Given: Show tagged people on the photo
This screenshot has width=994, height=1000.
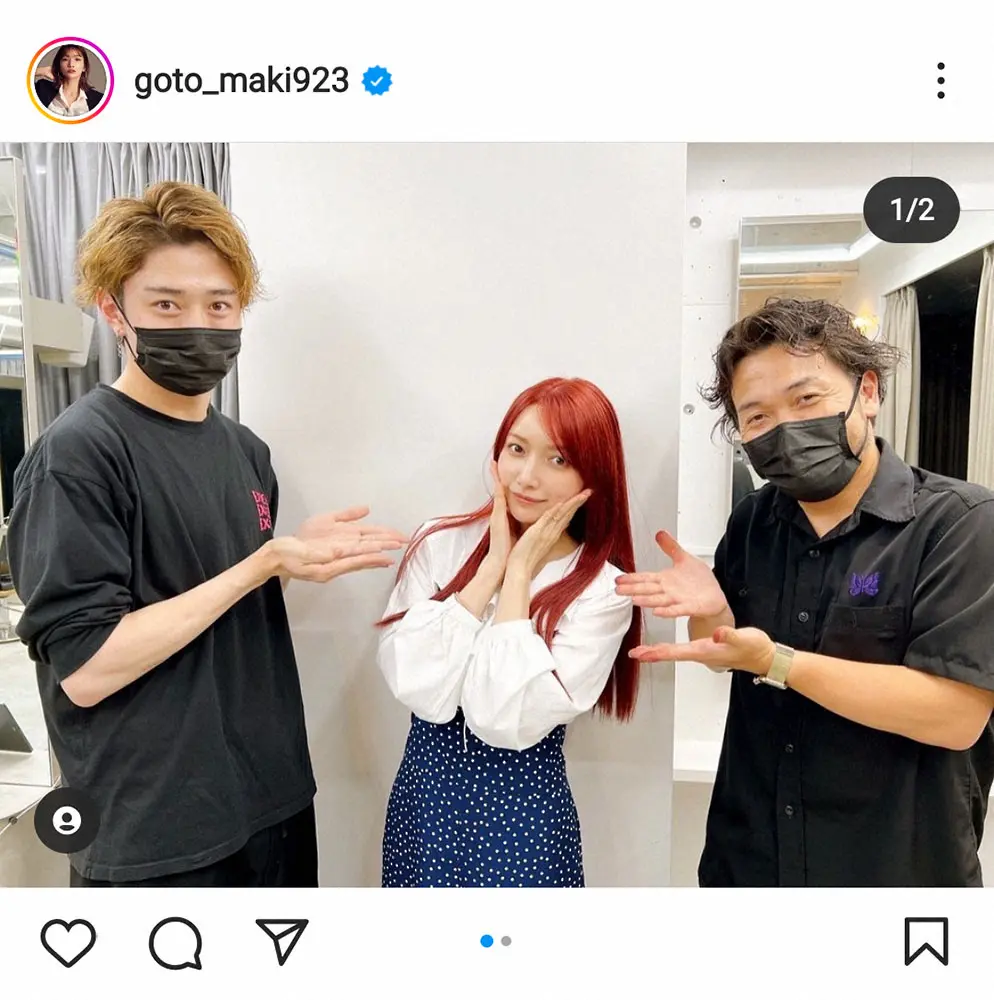Looking at the screenshot, I should coord(67,820).
